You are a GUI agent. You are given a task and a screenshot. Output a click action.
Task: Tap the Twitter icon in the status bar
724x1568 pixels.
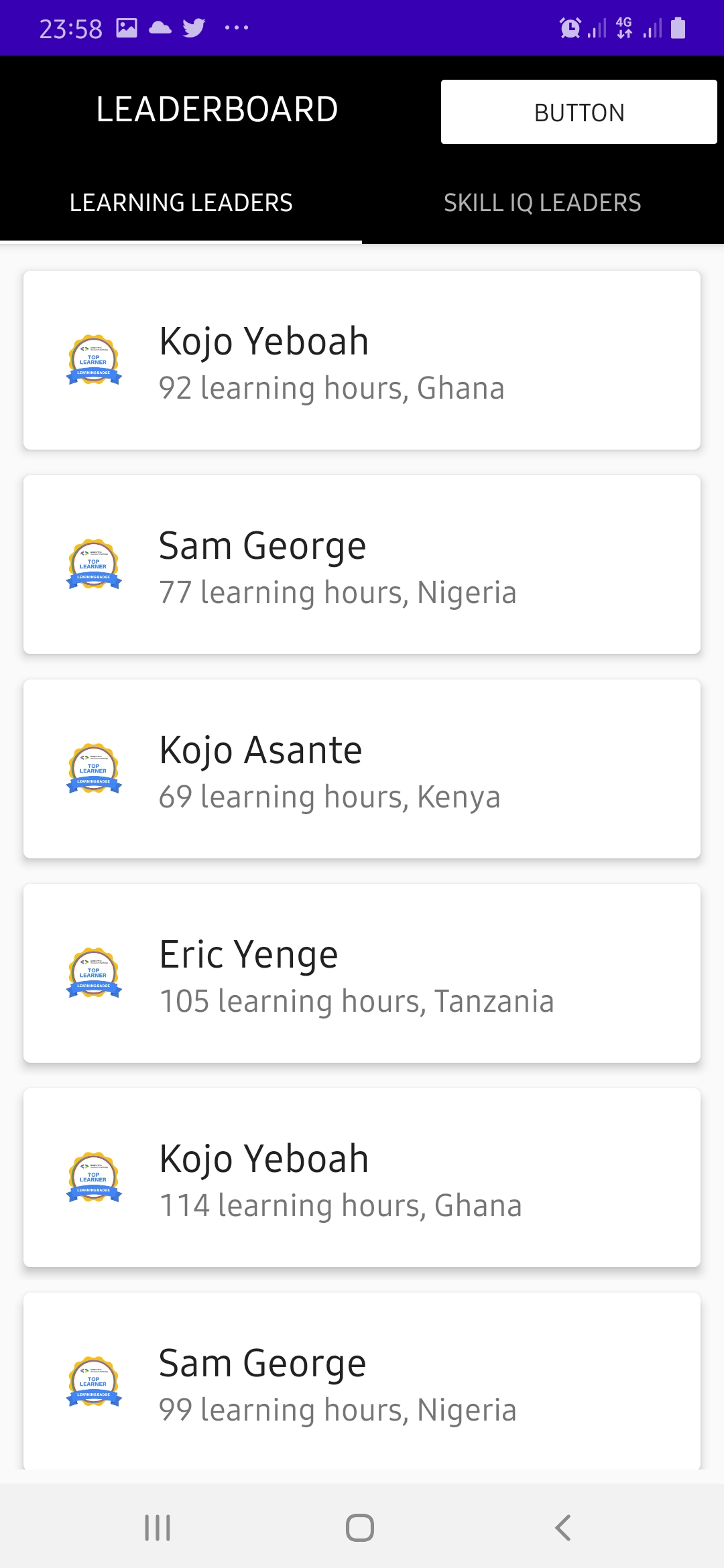[x=194, y=27]
